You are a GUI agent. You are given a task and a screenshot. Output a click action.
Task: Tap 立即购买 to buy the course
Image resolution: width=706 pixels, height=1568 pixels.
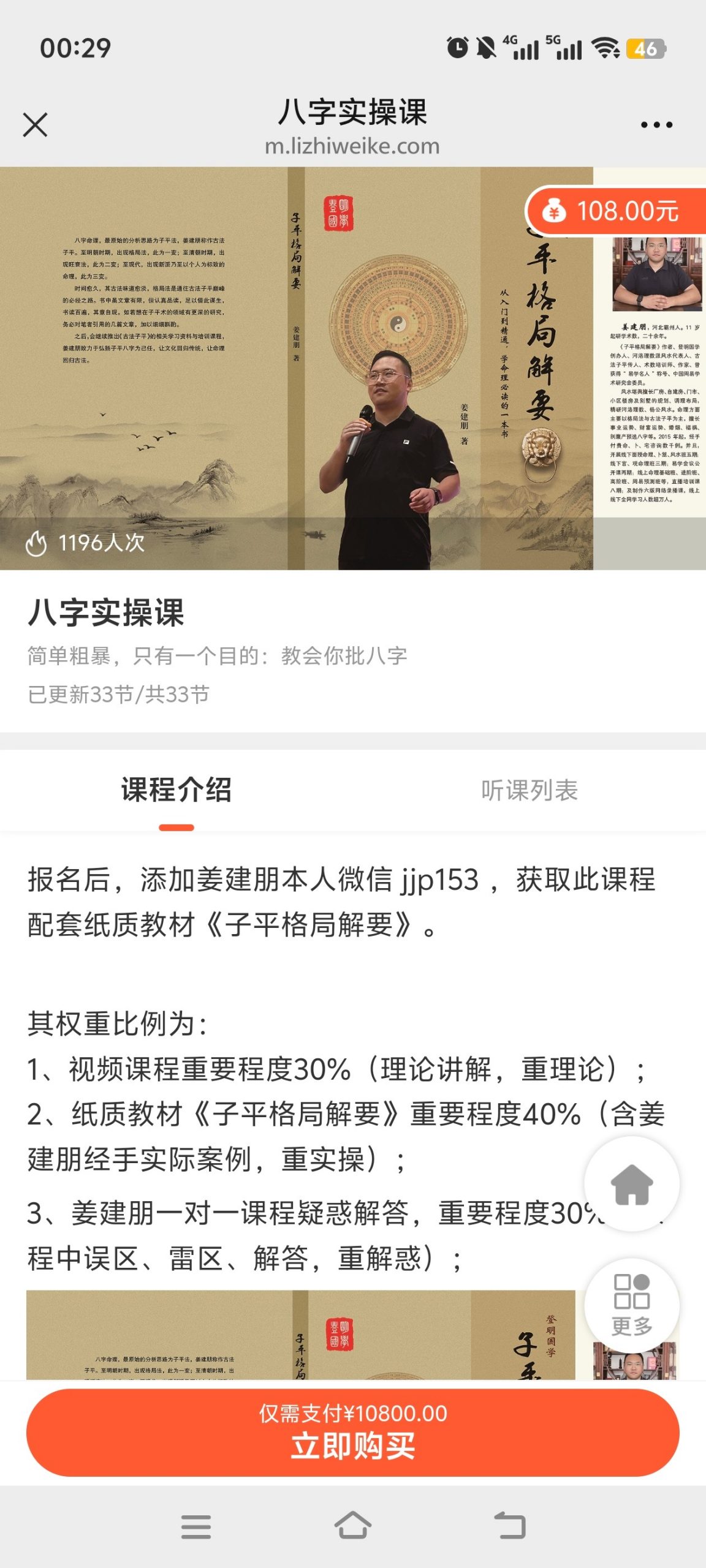(x=353, y=1432)
